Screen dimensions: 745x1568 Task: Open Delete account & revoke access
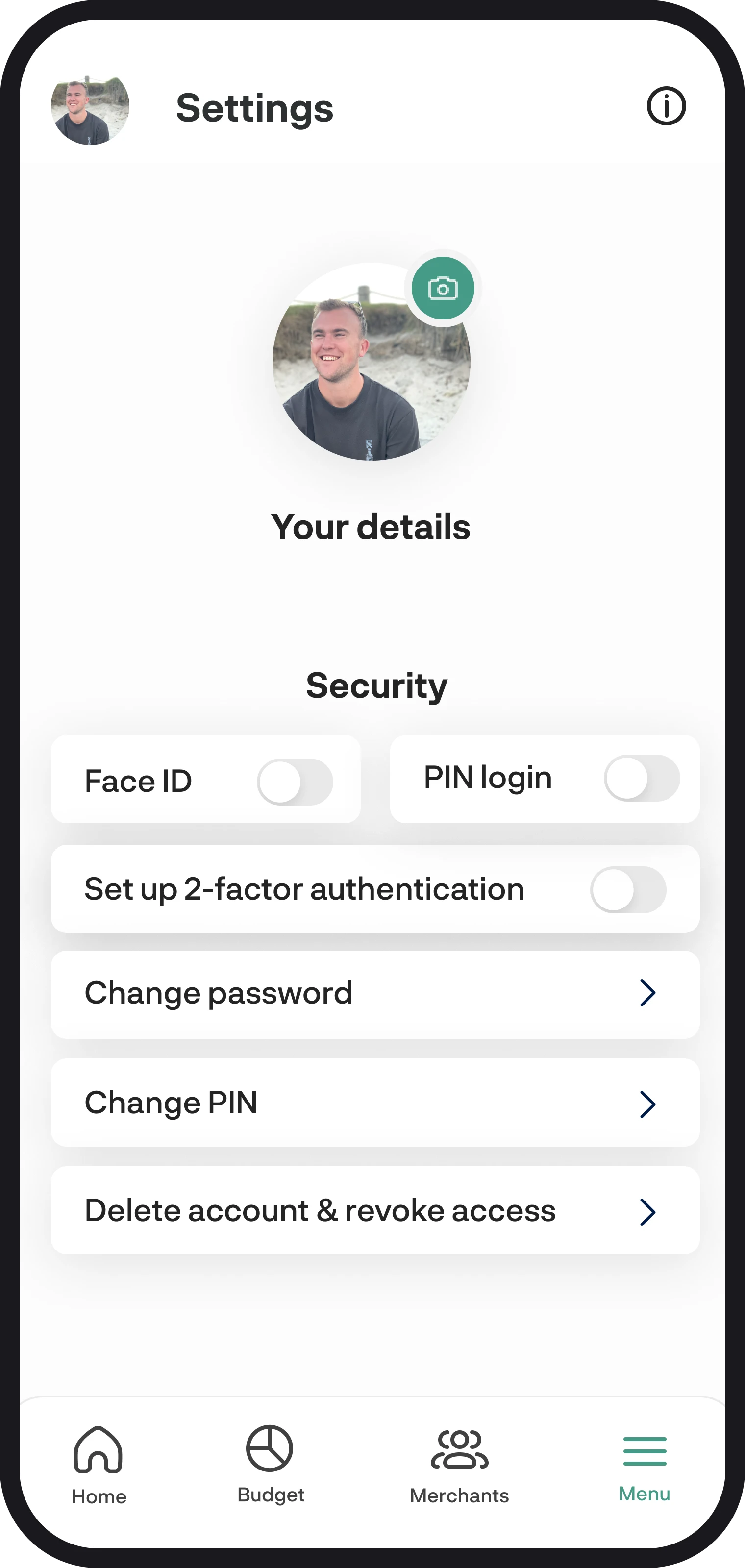coord(375,1210)
